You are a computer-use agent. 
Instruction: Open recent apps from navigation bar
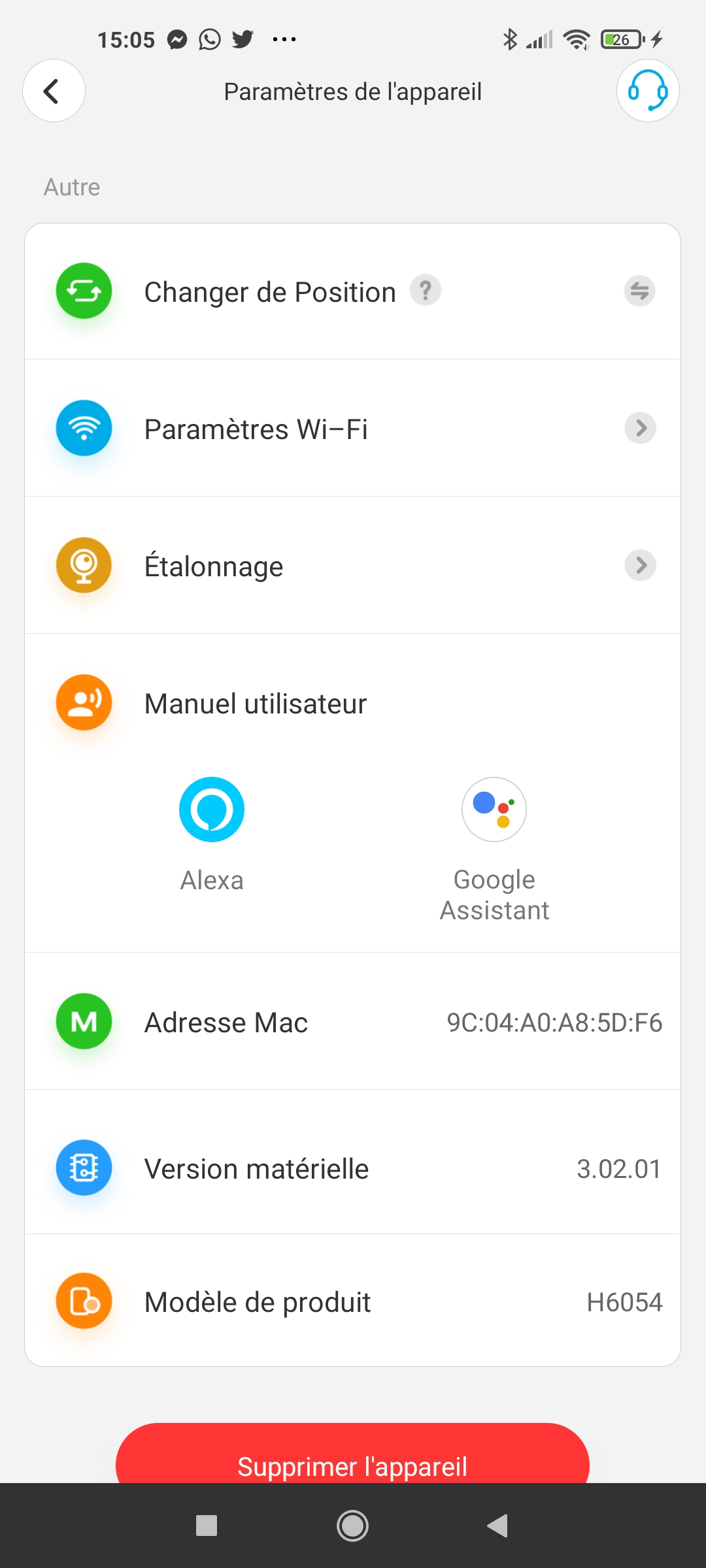click(207, 1526)
